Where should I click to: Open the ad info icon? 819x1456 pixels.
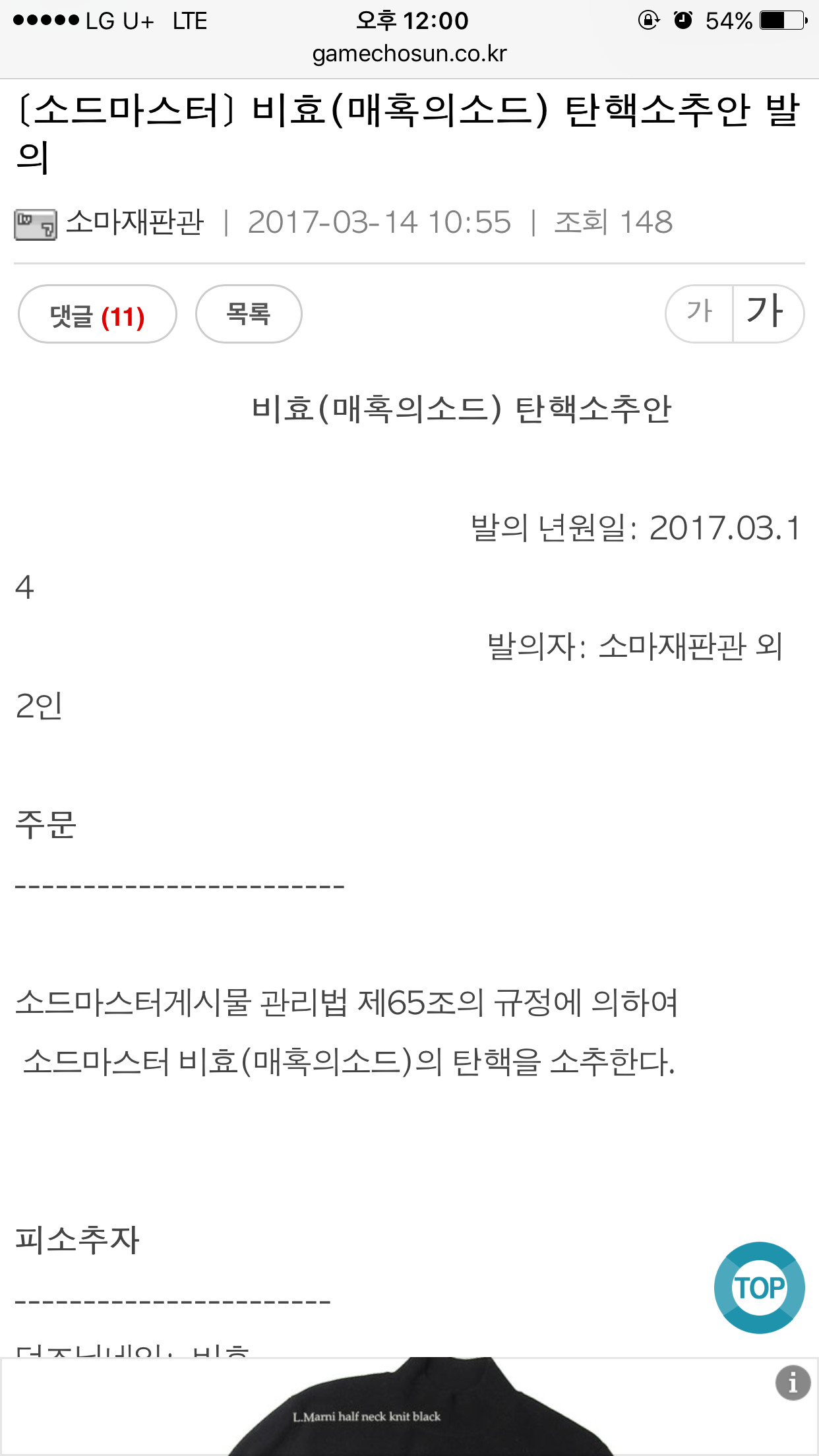coord(793,1382)
